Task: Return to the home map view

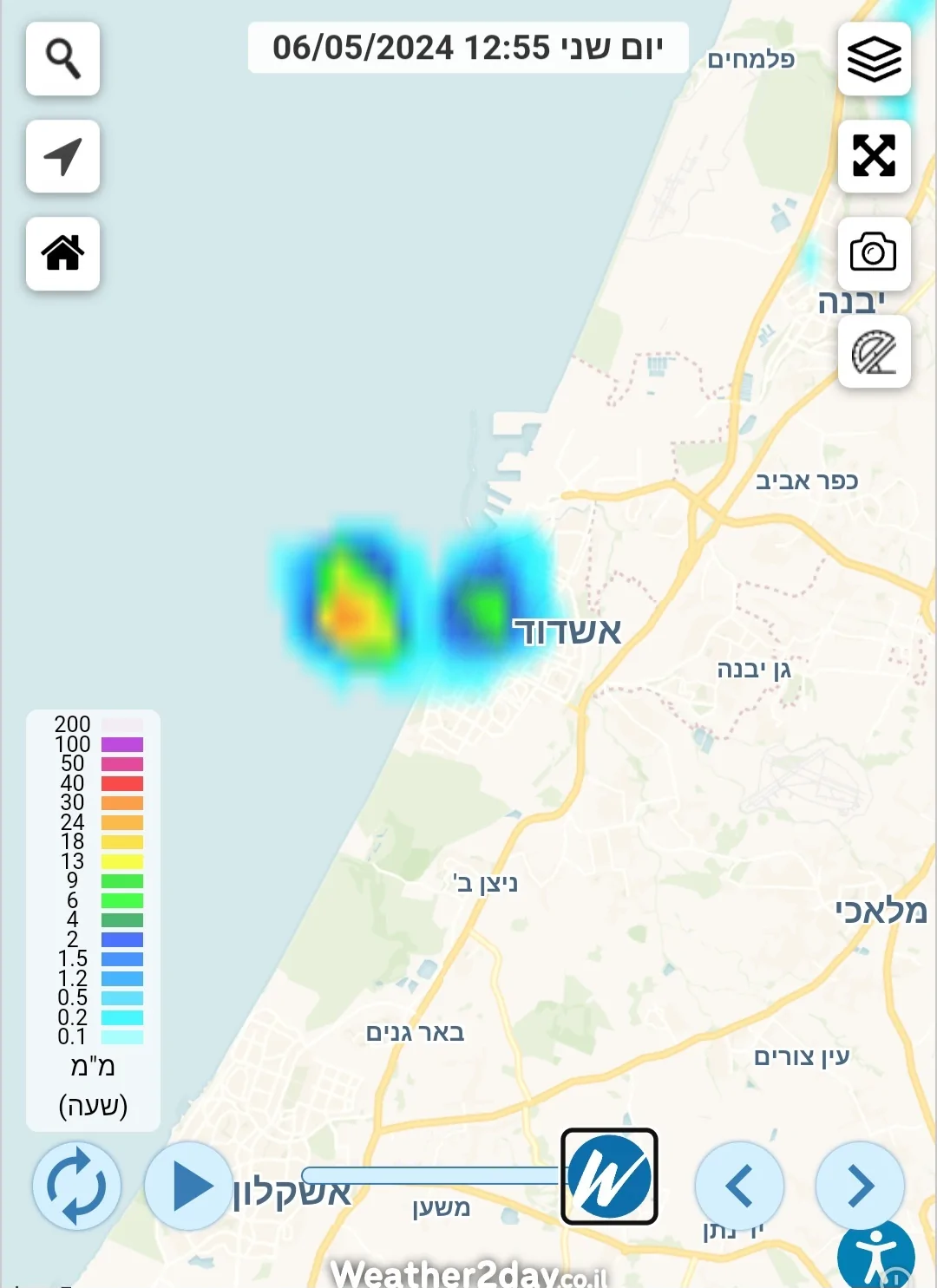Action: click(x=62, y=253)
